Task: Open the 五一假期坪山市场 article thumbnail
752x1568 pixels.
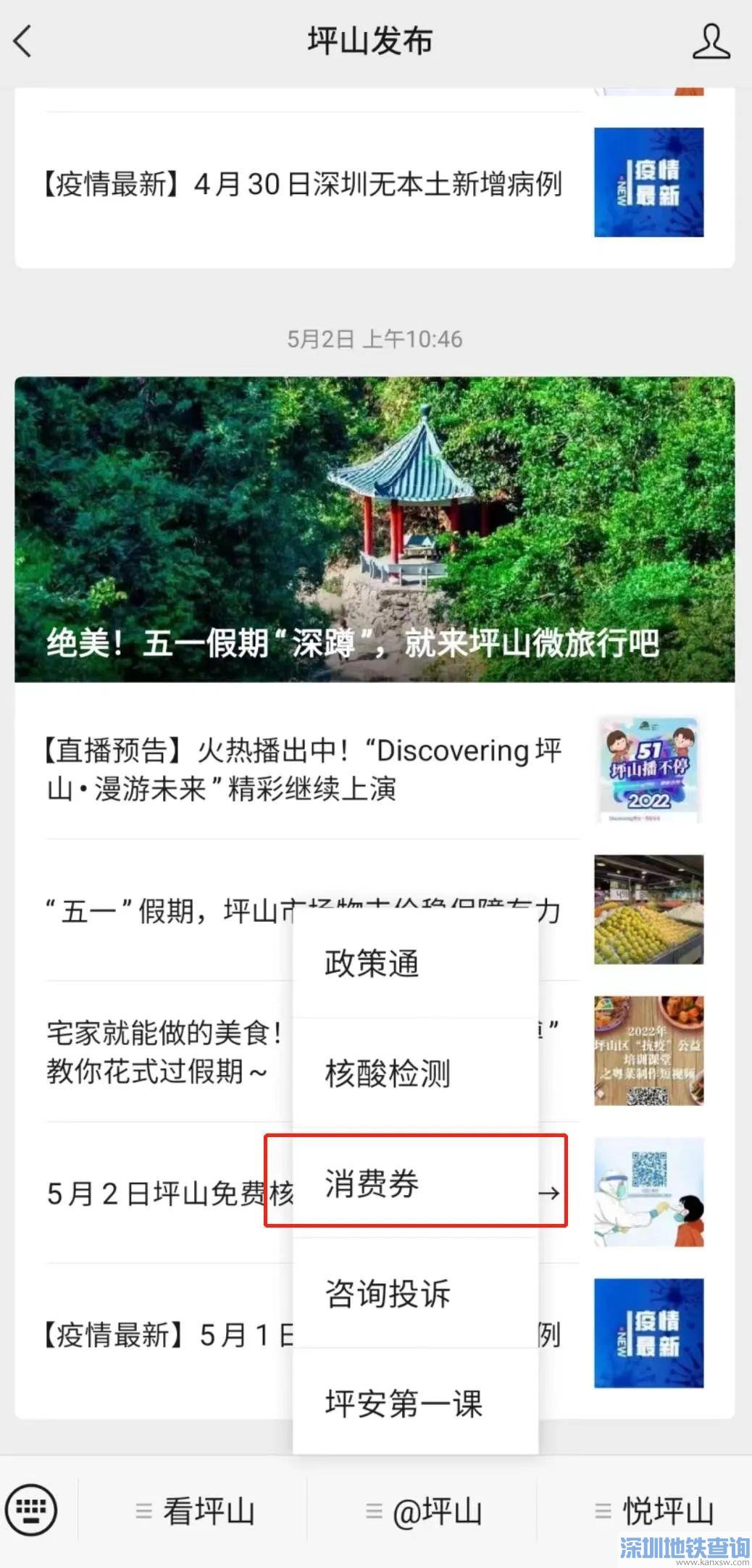Action: point(648,910)
